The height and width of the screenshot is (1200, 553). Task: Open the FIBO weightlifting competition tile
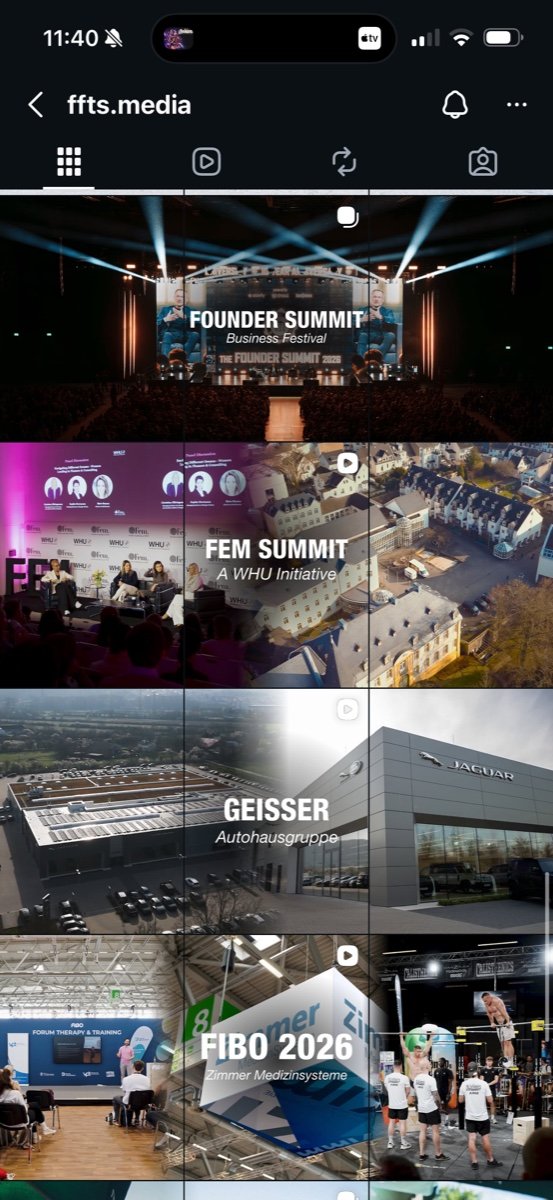pos(461,1057)
